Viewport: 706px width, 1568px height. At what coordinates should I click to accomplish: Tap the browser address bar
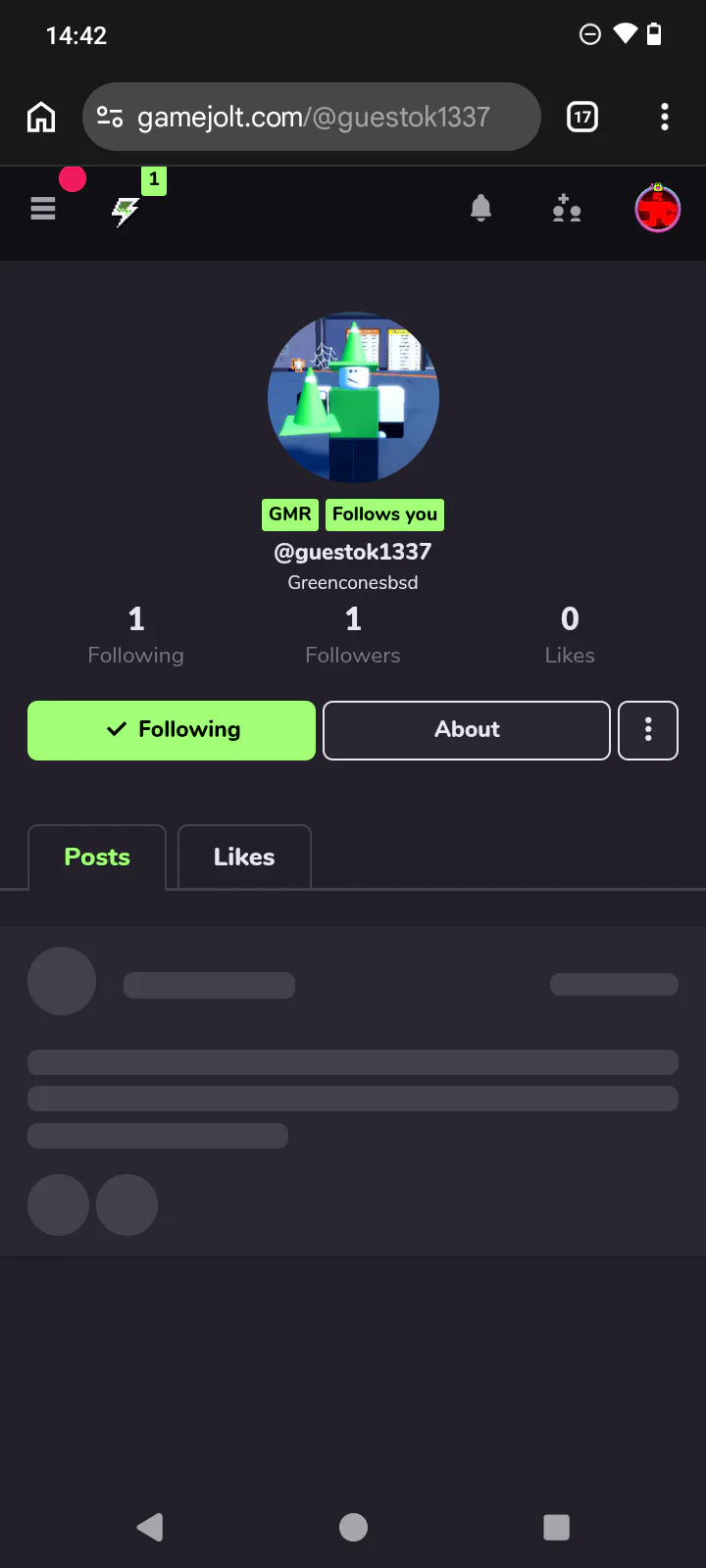coord(312,118)
